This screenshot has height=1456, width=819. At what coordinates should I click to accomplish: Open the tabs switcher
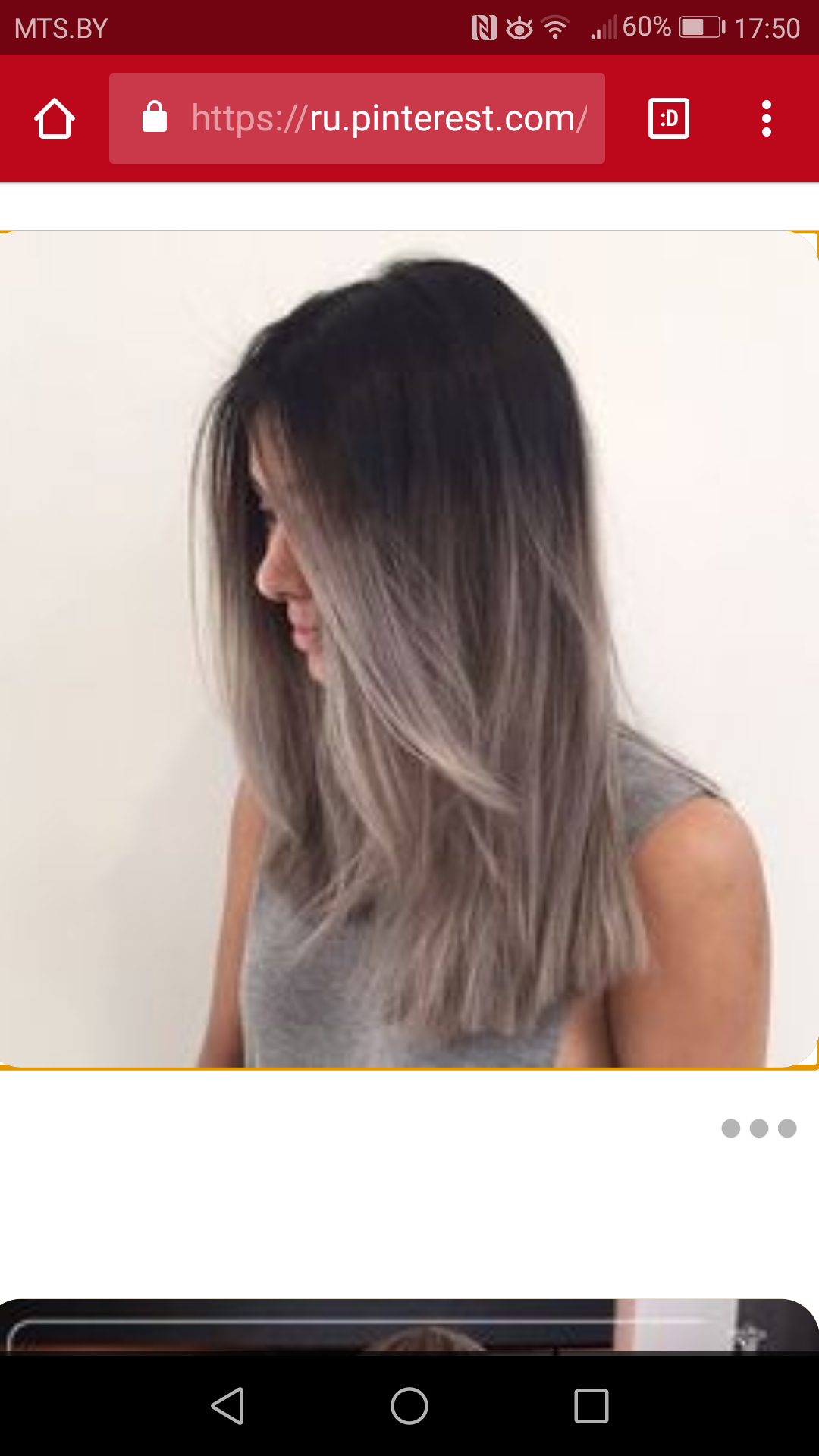click(x=668, y=118)
